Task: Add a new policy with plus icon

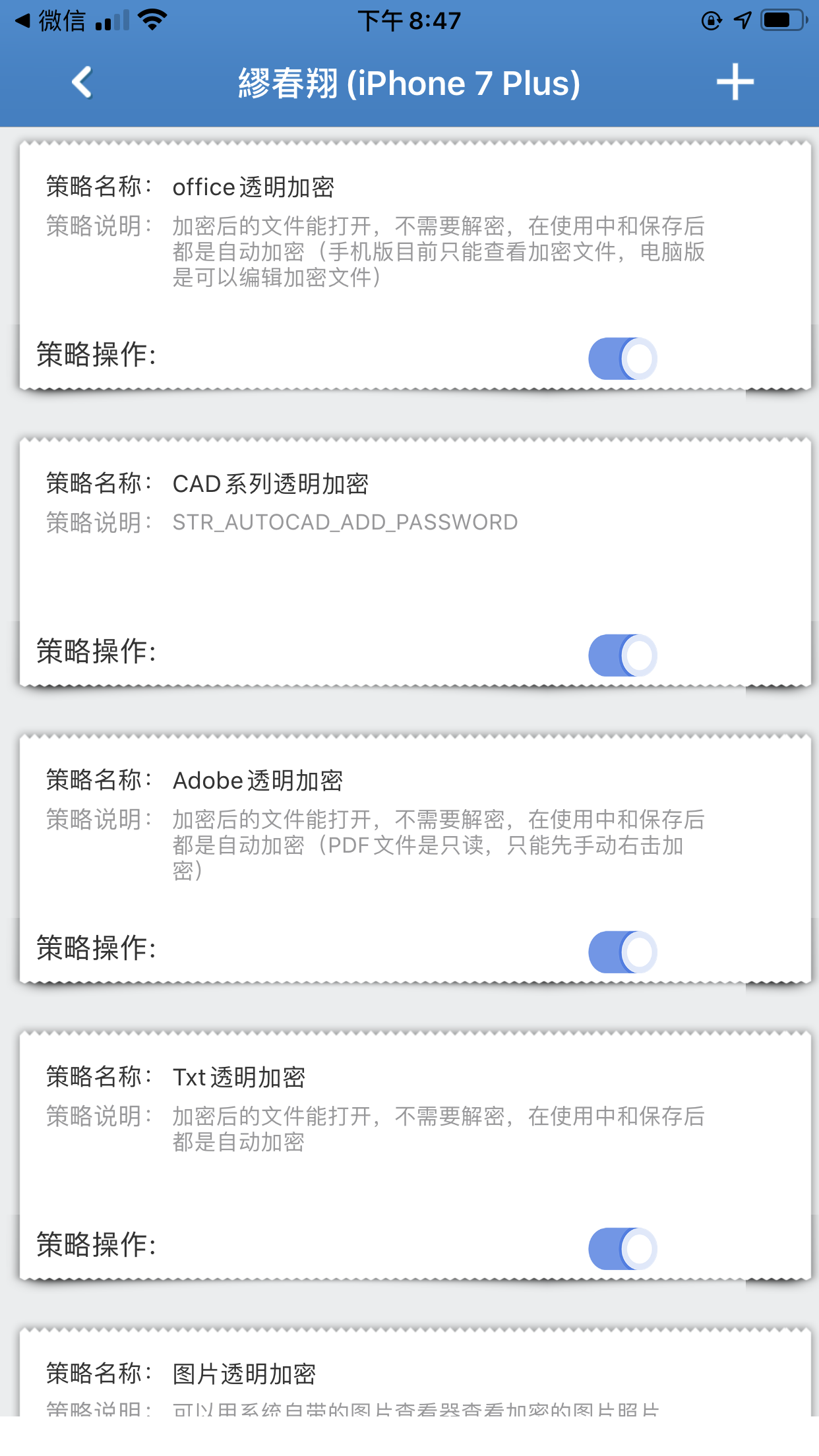Action: (x=735, y=83)
